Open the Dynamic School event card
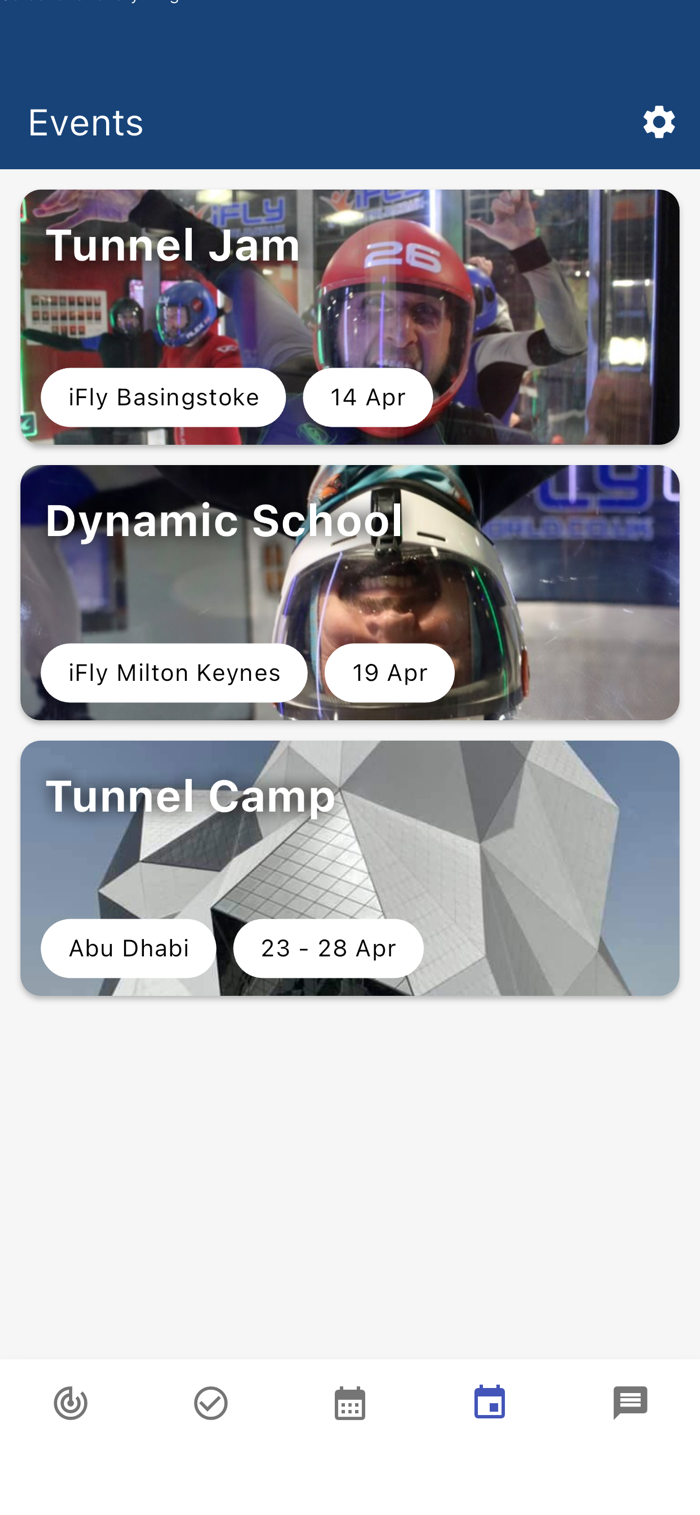The image size is (700, 1515). 350,592
